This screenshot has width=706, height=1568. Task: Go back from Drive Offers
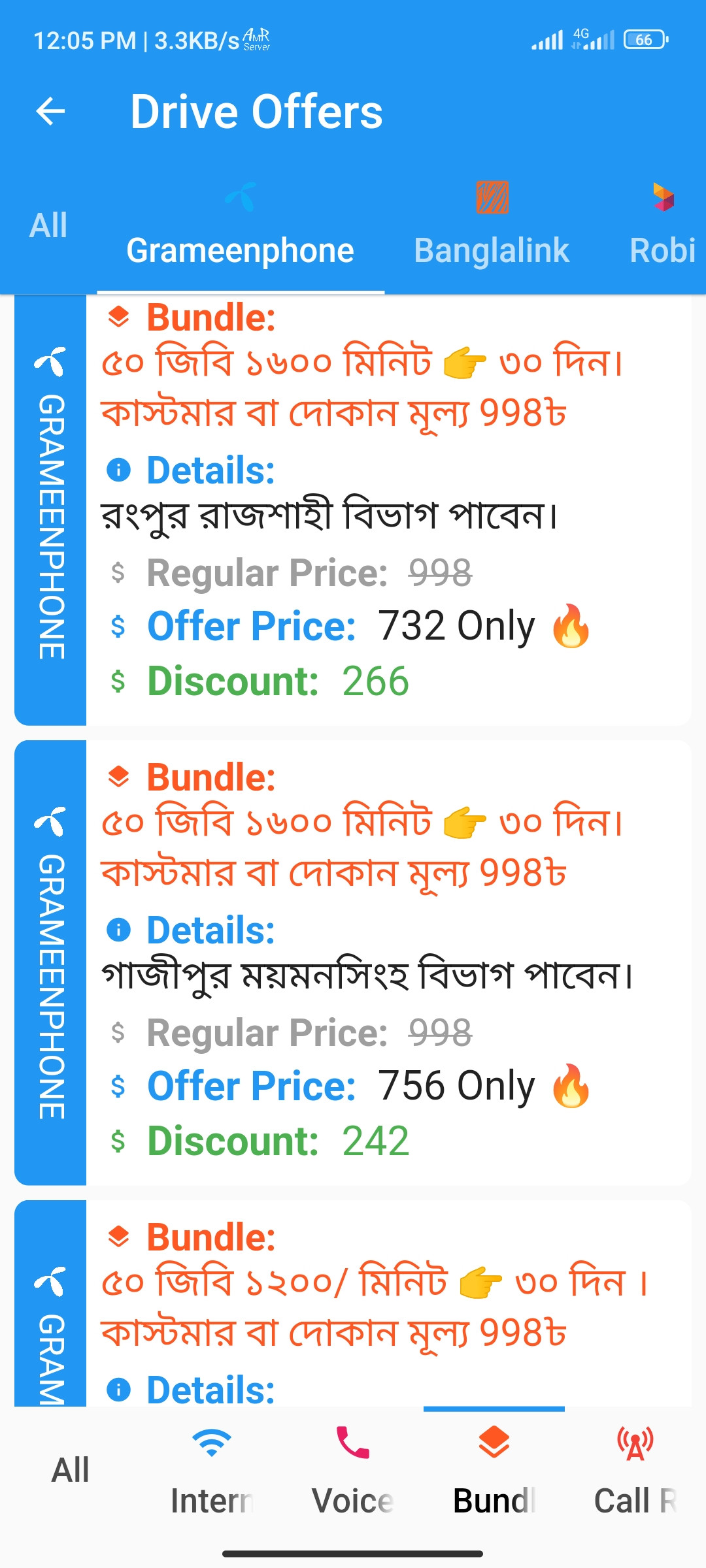coord(50,111)
